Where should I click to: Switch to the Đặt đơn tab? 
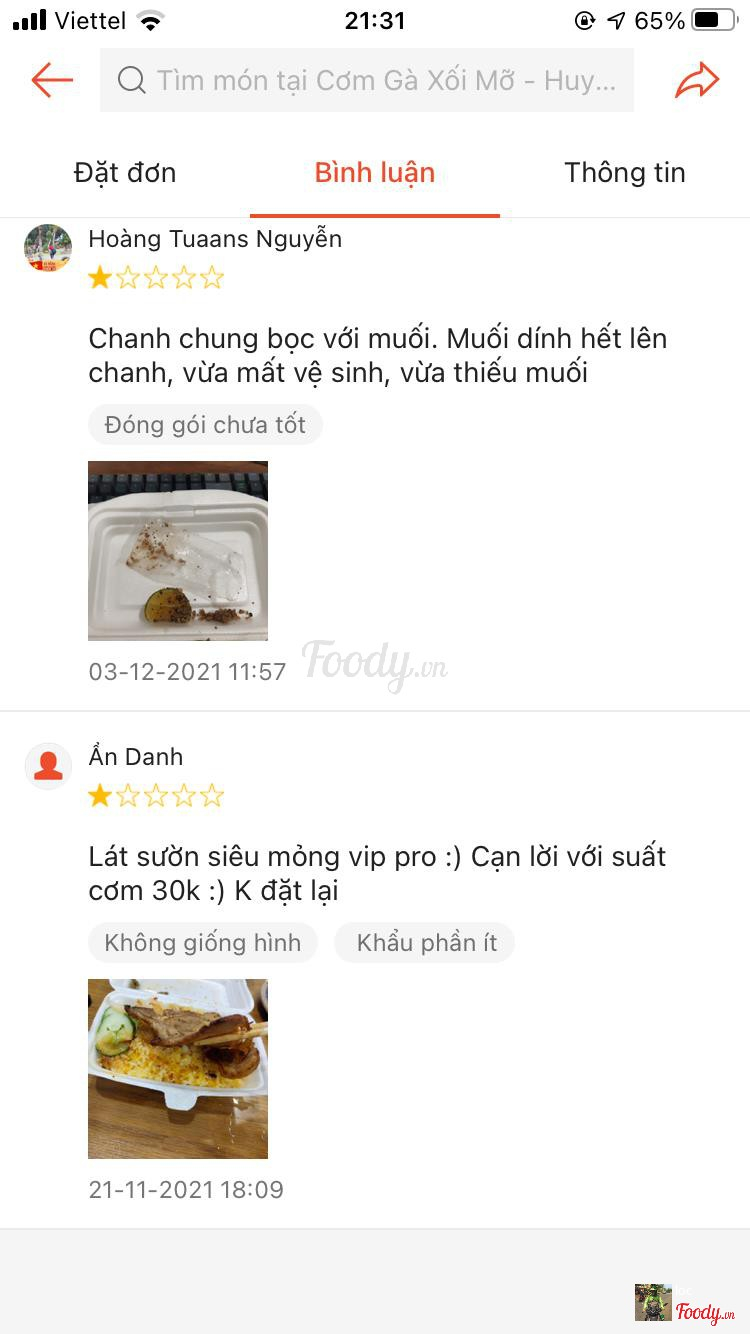[x=125, y=173]
